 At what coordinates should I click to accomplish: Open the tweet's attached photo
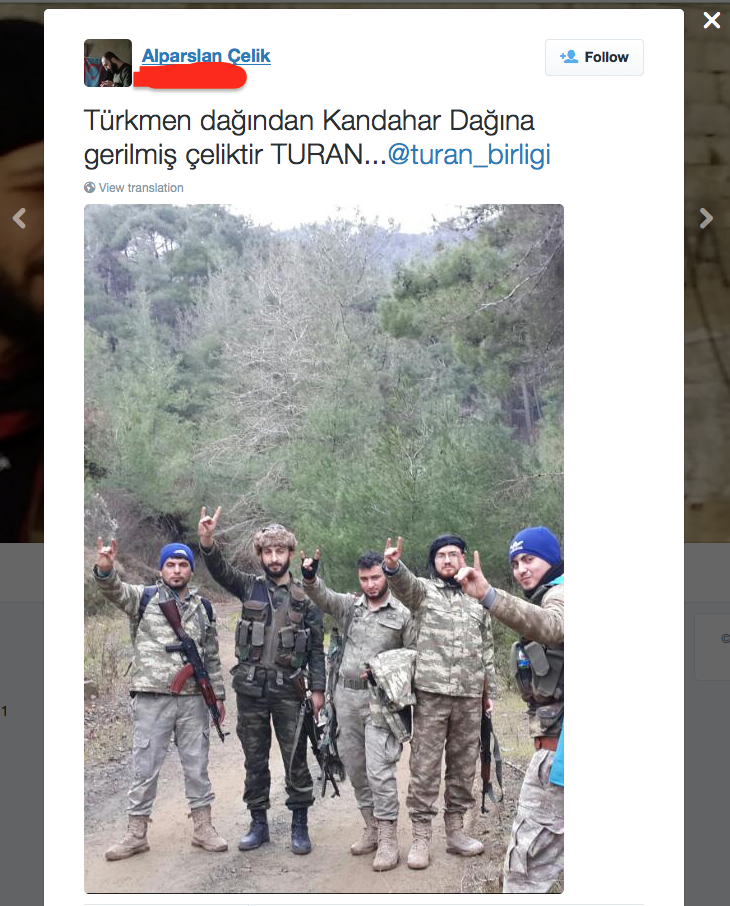click(x=323, y=548)
